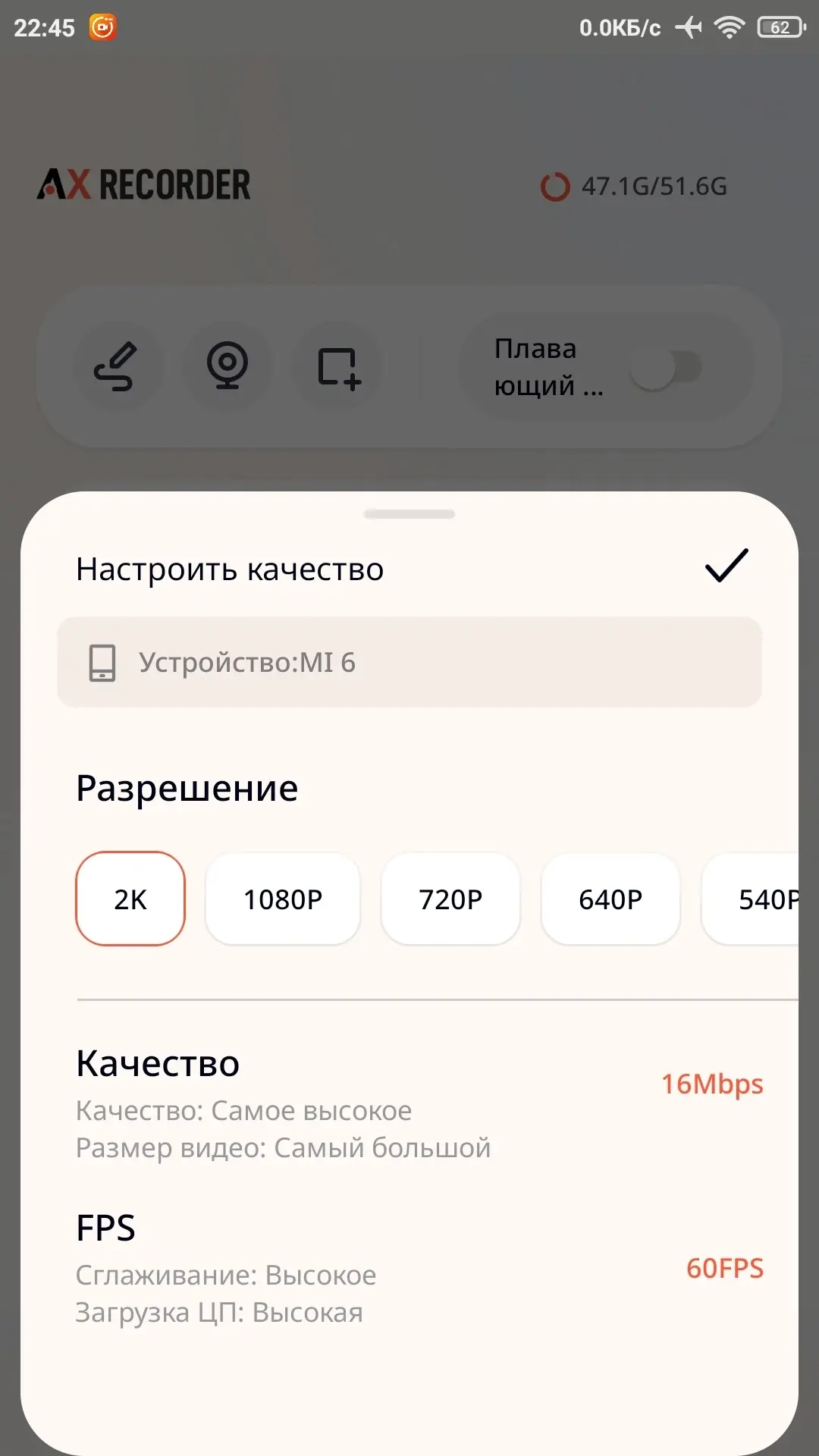819x1456 pixels.
Task: Switch resolution to 720P
Action: (x=450, y=899)
